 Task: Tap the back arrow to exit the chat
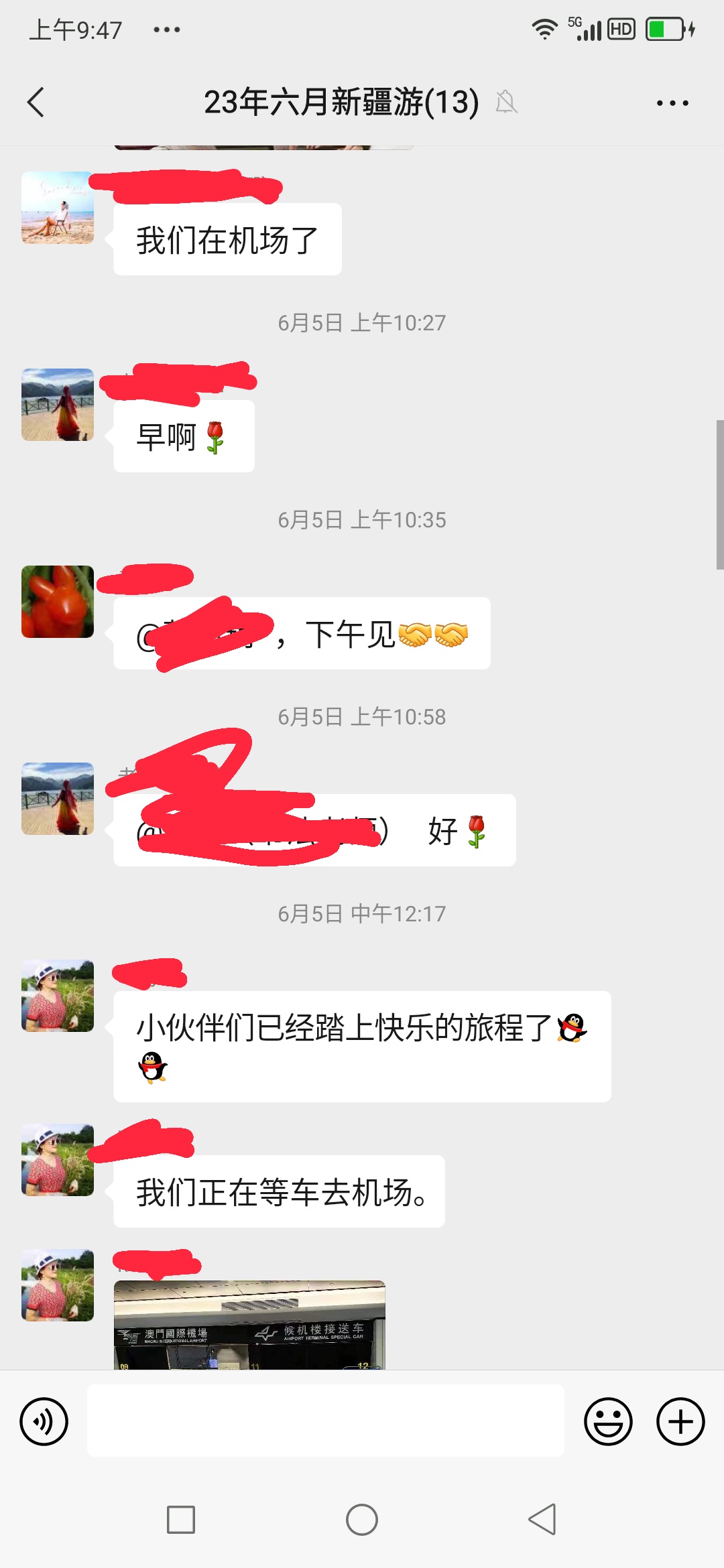[35, 102]
